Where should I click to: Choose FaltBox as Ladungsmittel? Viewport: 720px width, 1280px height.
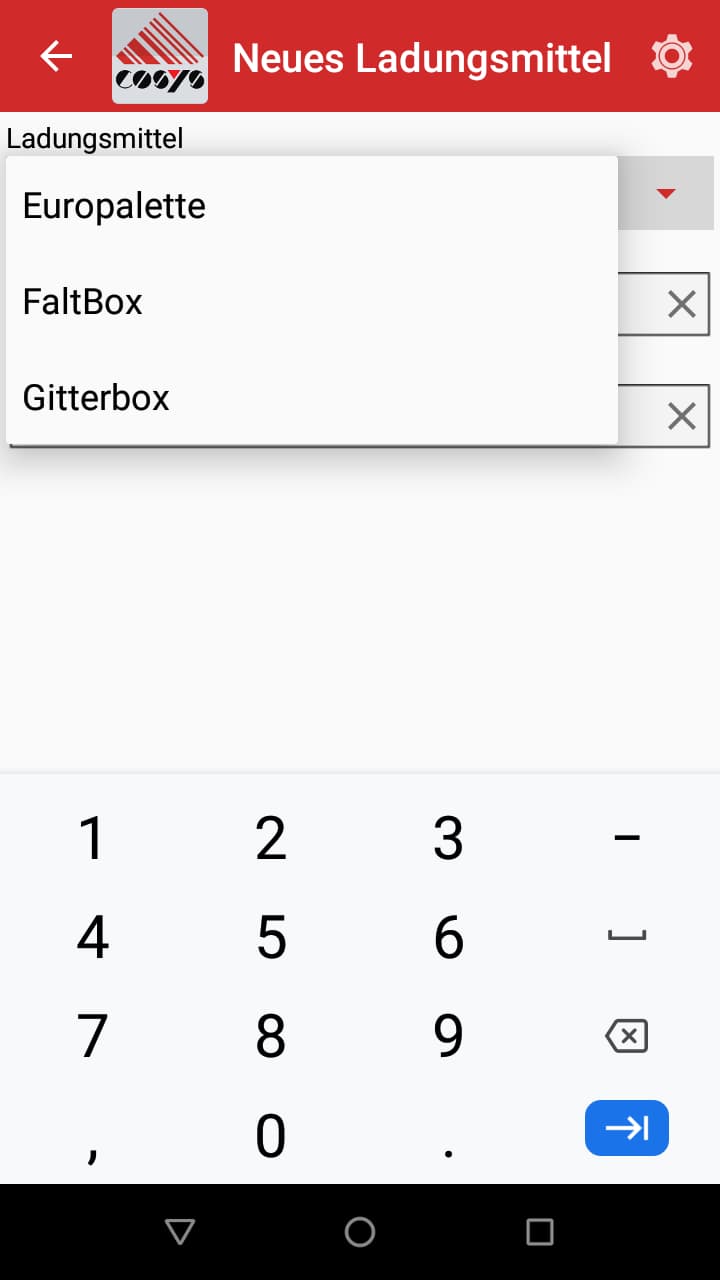tap(83, 302)
